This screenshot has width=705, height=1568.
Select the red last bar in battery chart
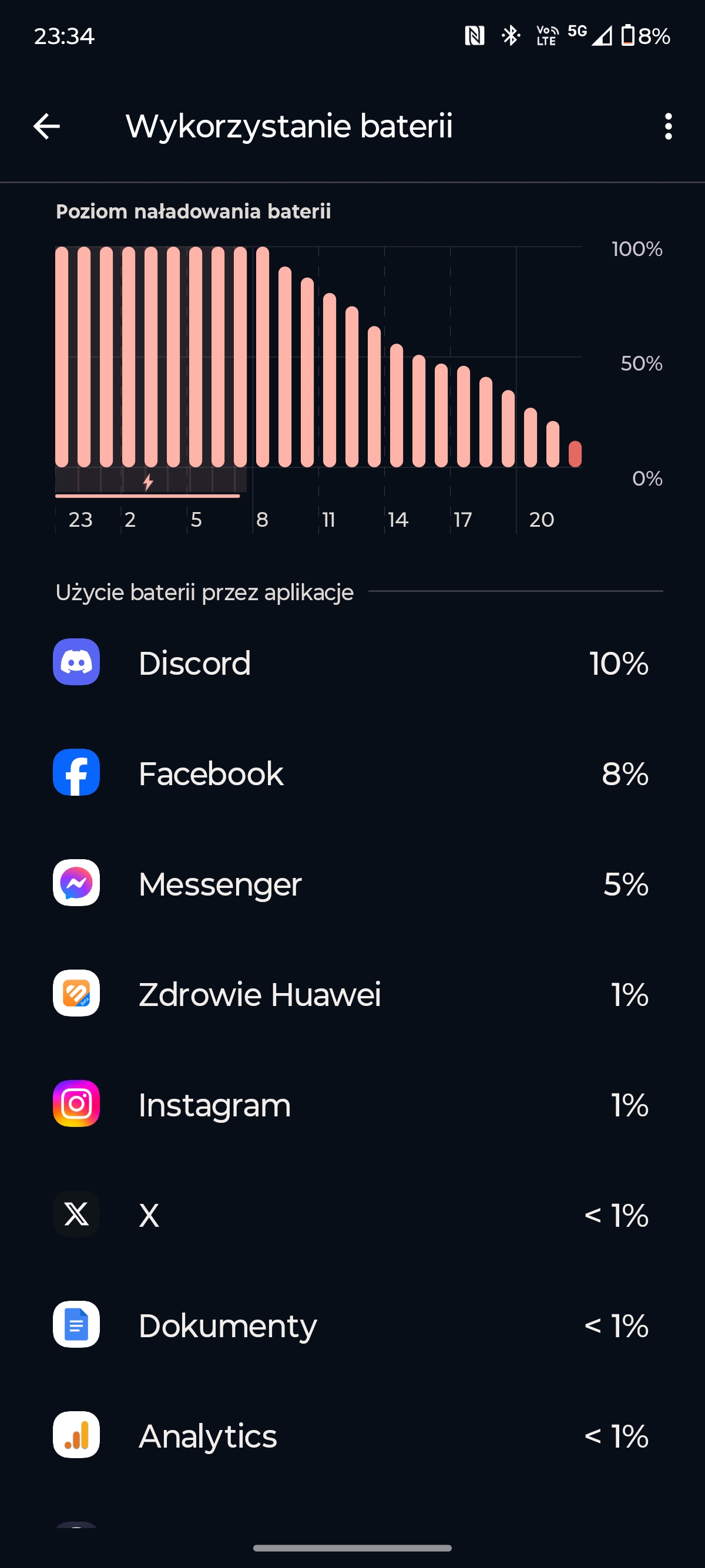pyautogui.click(x=575, y=454)
